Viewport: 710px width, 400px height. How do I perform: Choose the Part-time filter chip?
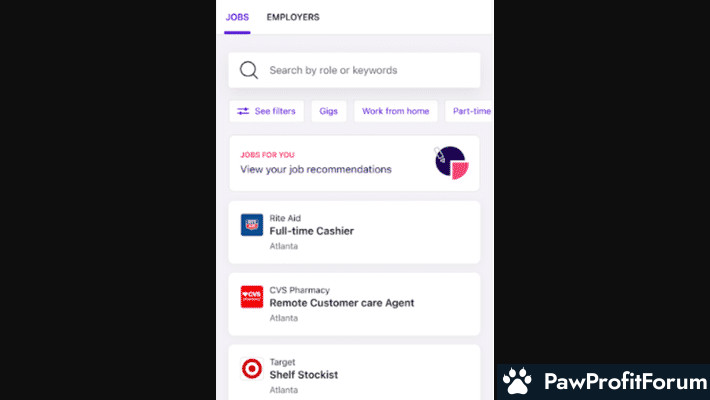click(x=470, y=111)
